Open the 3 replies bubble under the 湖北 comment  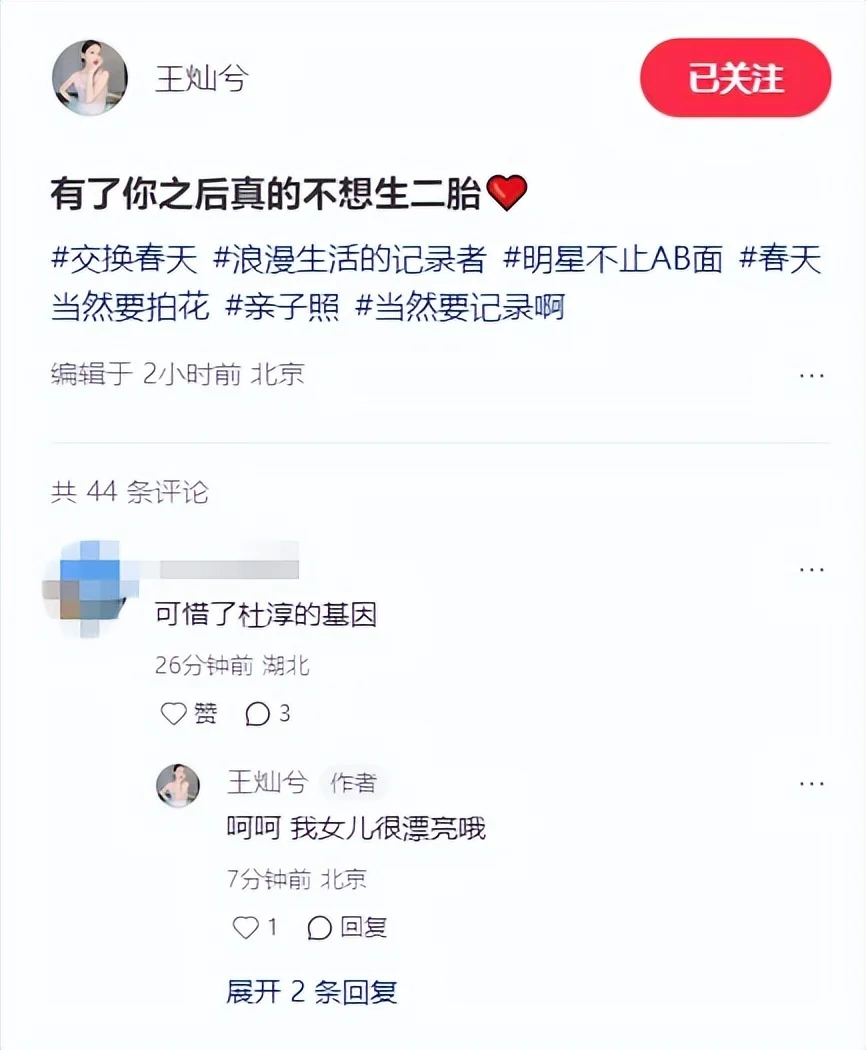click(268, 713)
